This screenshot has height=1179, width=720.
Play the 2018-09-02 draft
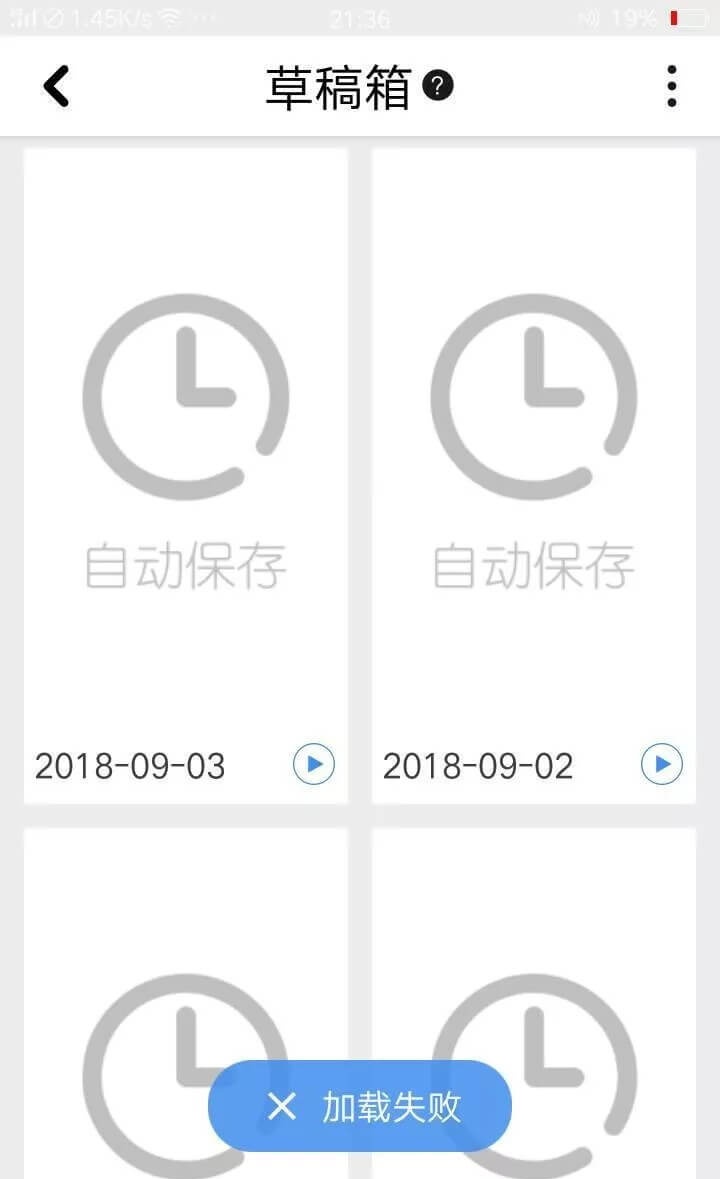[662, 765]
